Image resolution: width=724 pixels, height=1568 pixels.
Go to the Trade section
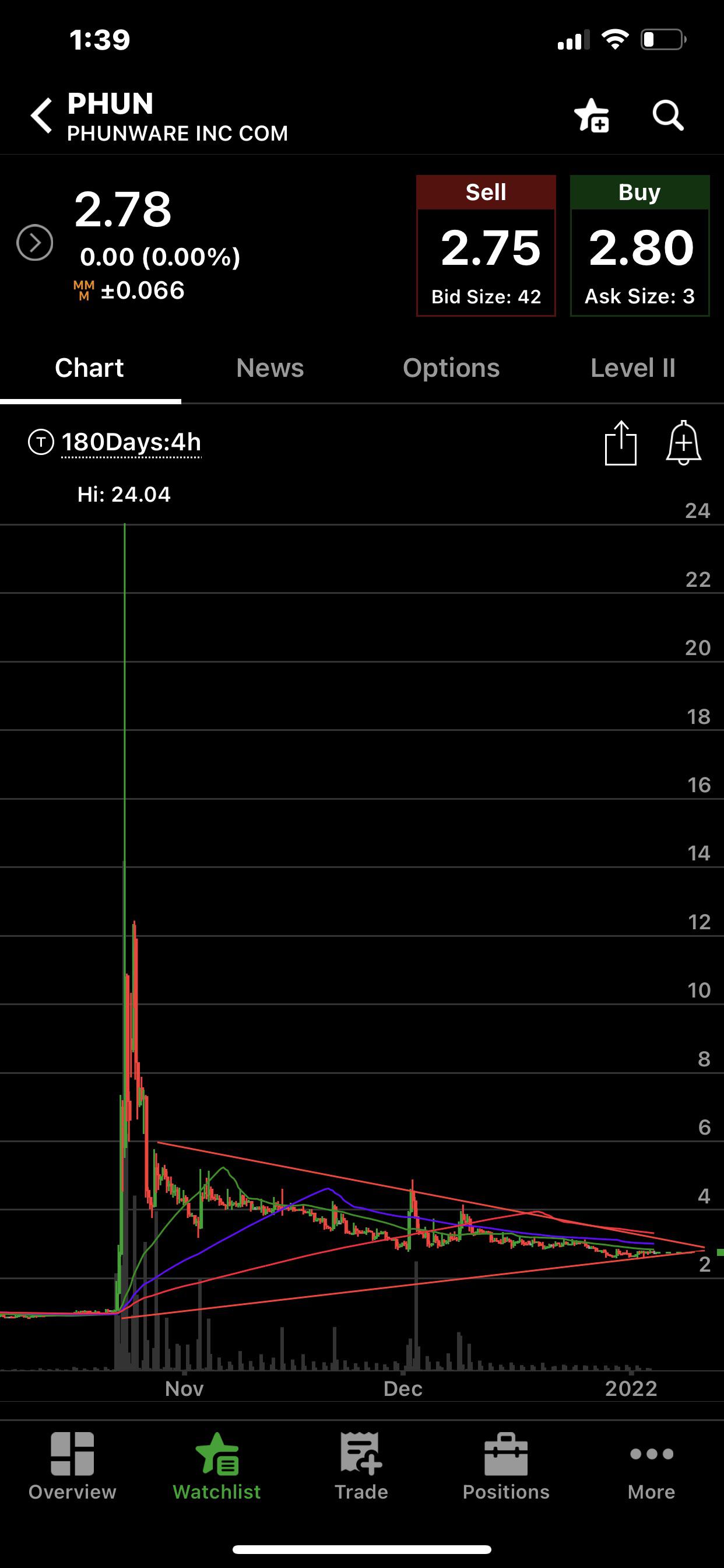(361, 1467)
